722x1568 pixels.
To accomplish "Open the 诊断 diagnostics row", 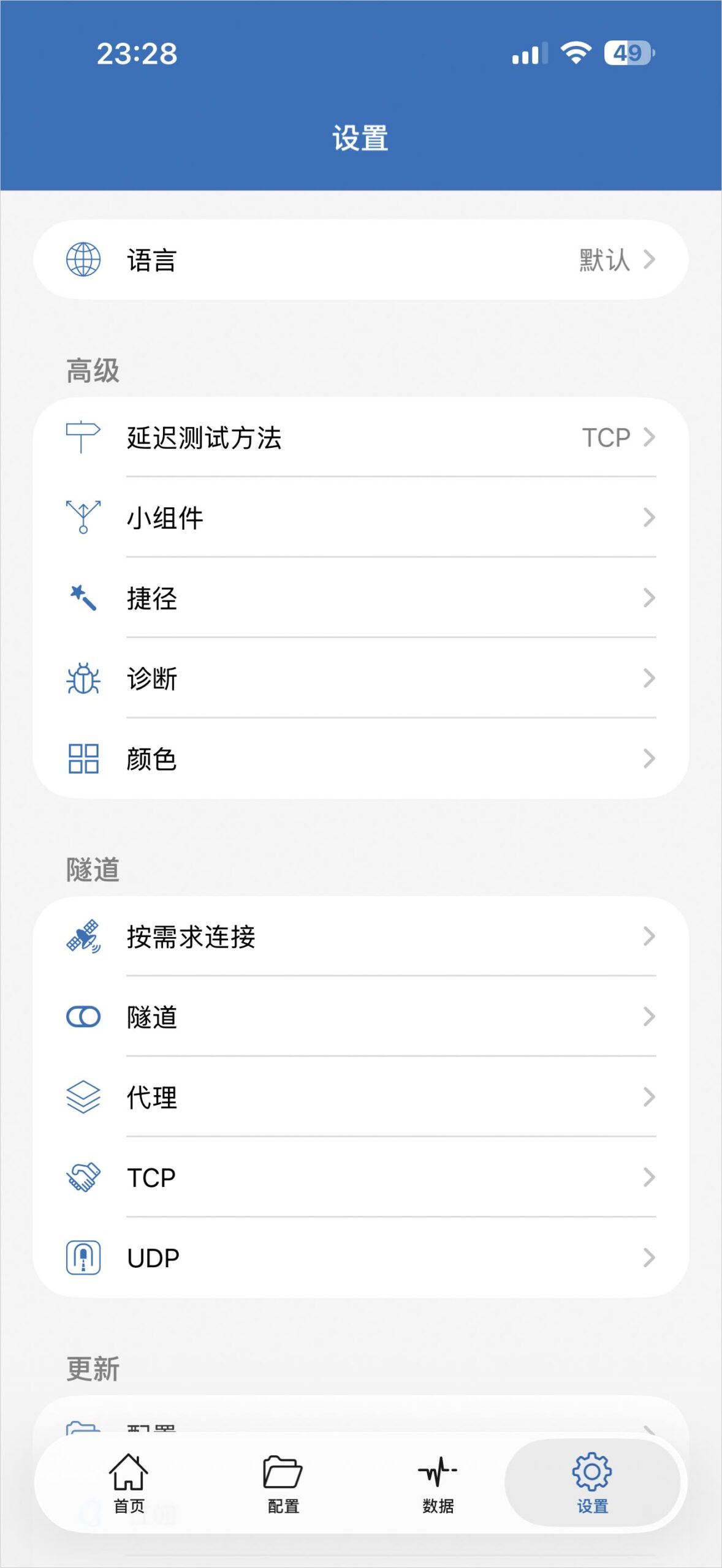I will pos(360,679).
